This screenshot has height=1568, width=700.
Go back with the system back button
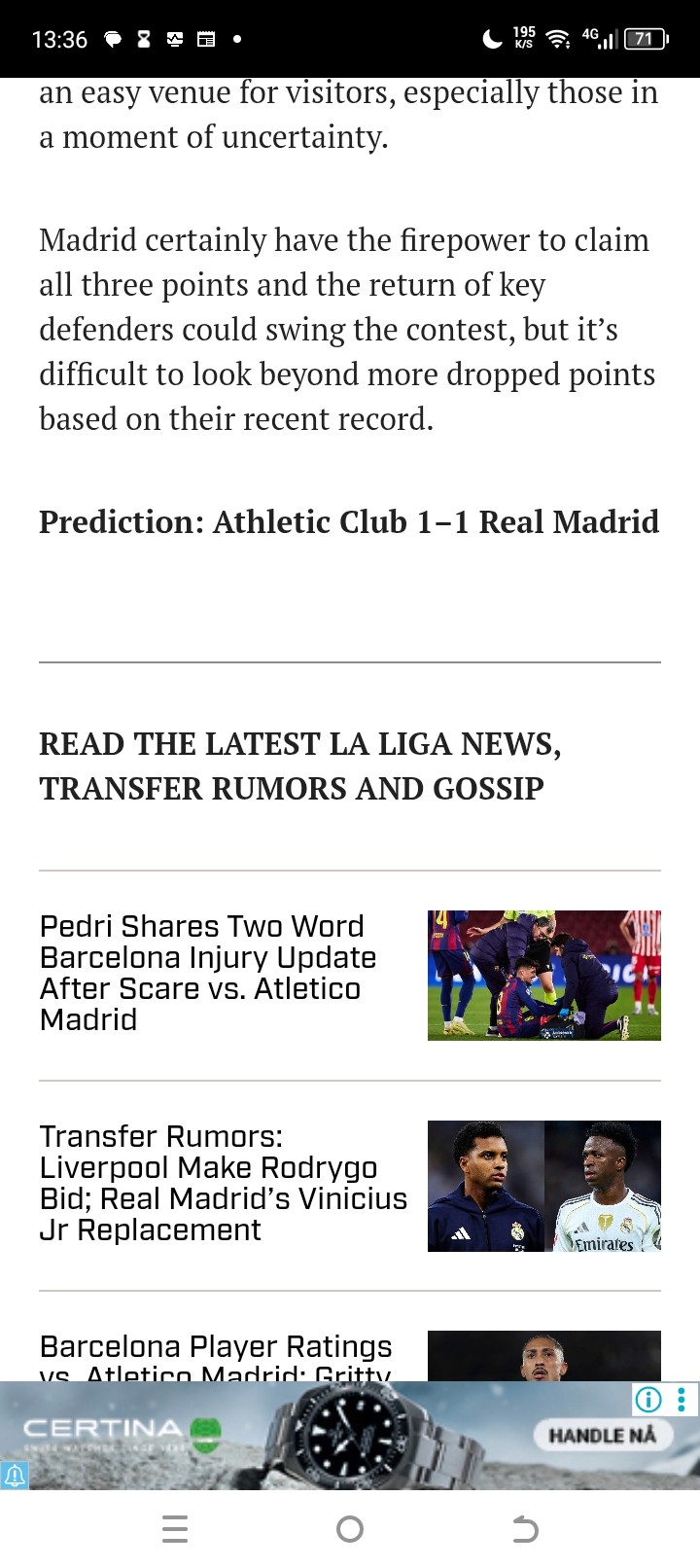click(524, 1530)
